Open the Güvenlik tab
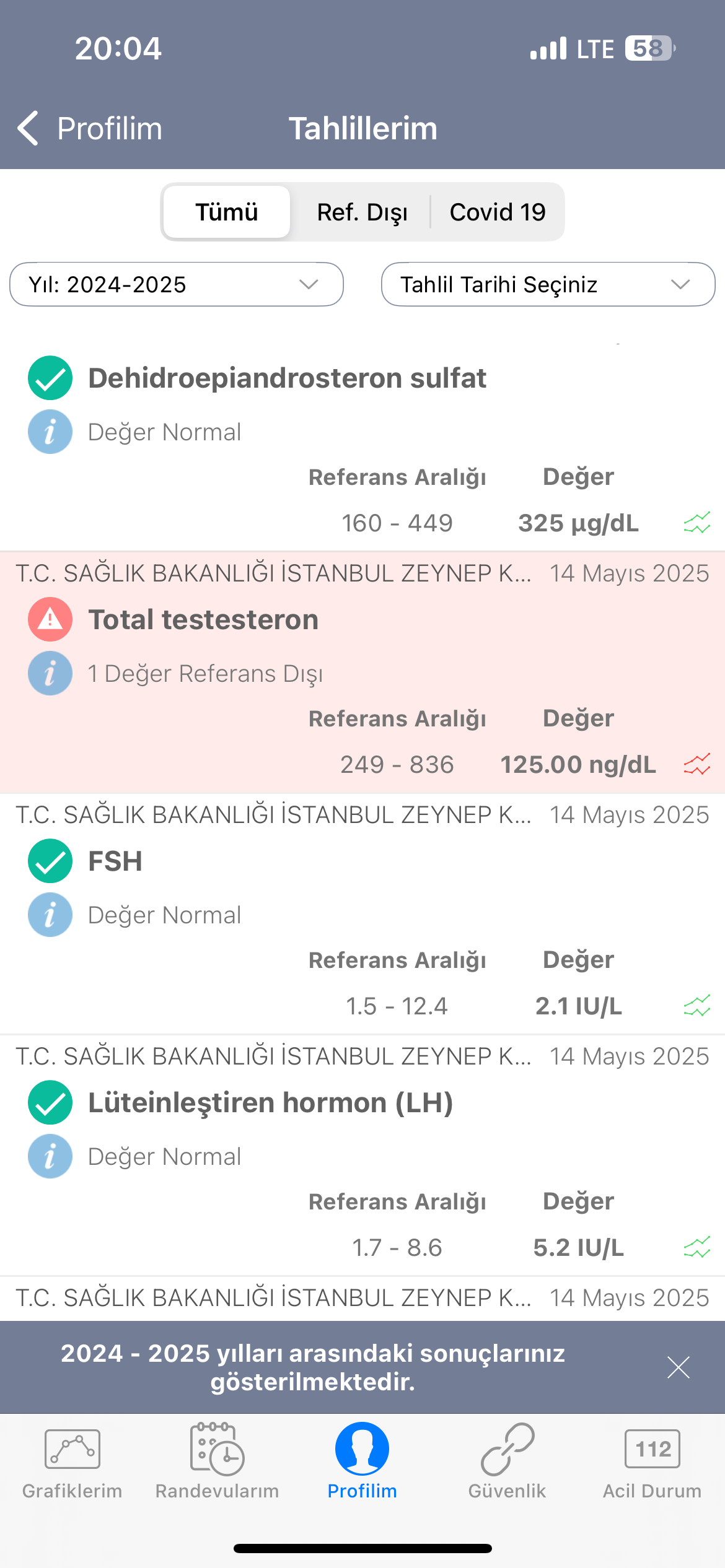The image size is (725, 1568). click(x=507, y=1461)
